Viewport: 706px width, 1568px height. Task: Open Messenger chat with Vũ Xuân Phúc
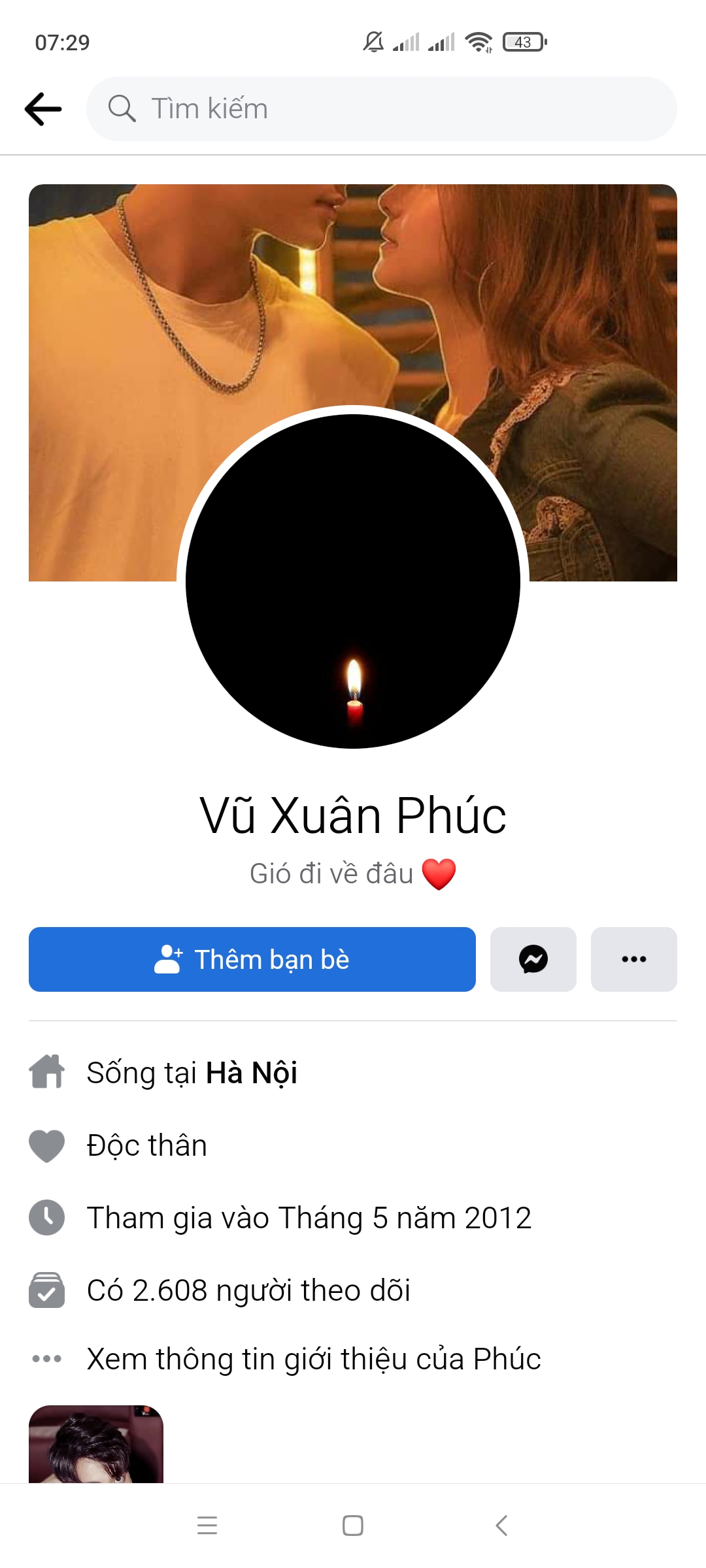pos(533,959)
